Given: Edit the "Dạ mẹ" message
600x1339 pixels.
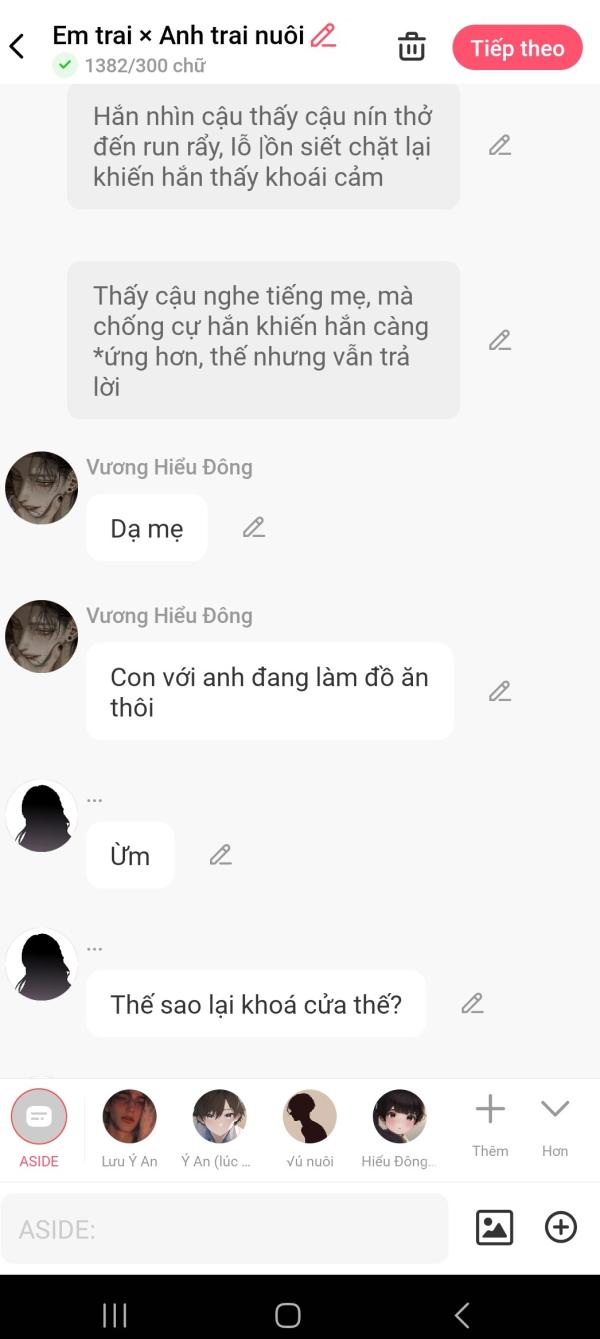Looking at the screenshot, I should [x=254, y=527].
